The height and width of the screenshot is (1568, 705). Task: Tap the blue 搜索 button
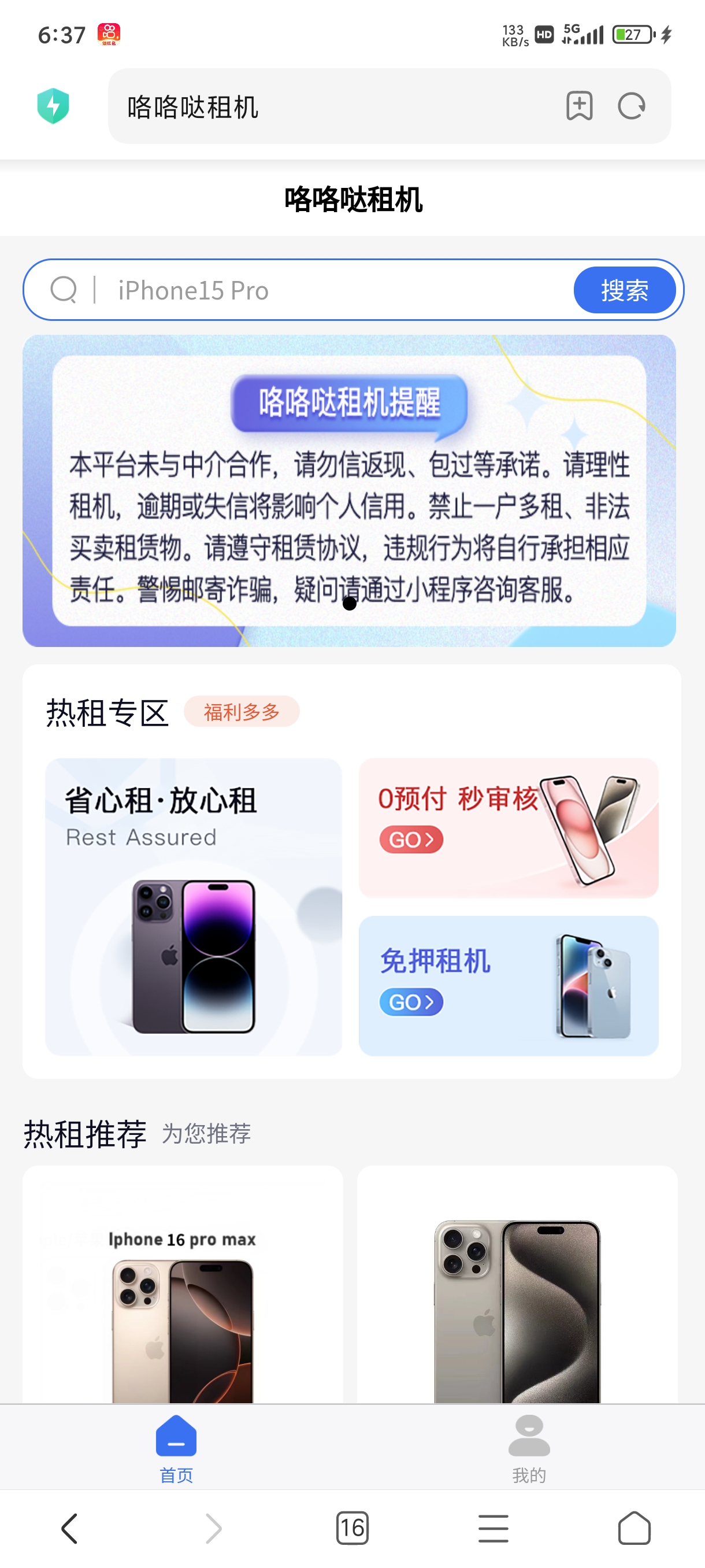pos(624,290)
